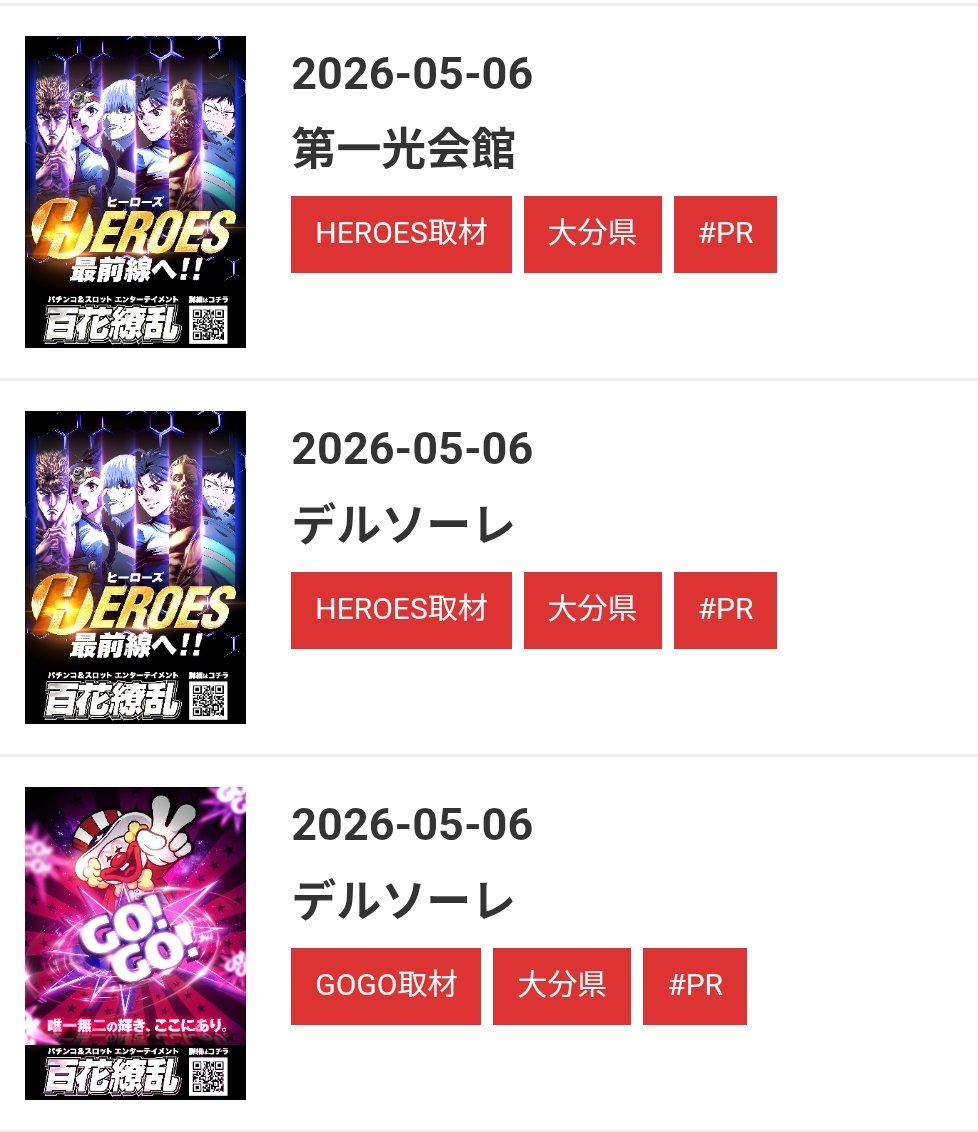978x1132 pixels.
Task: Tap the #PR tag beside GOGO取材
Action: tap(695, 986)
